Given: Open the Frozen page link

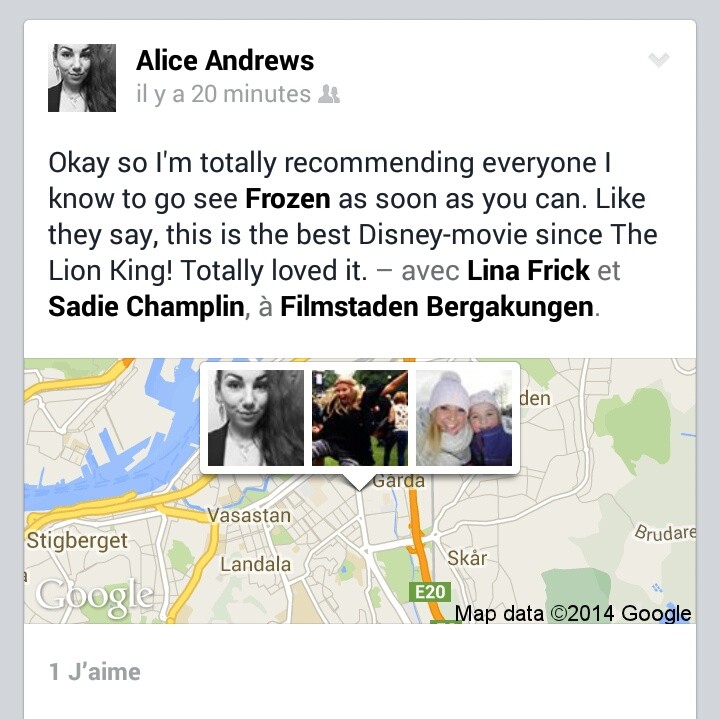Looking at the screenshot, I should point(287,198).
